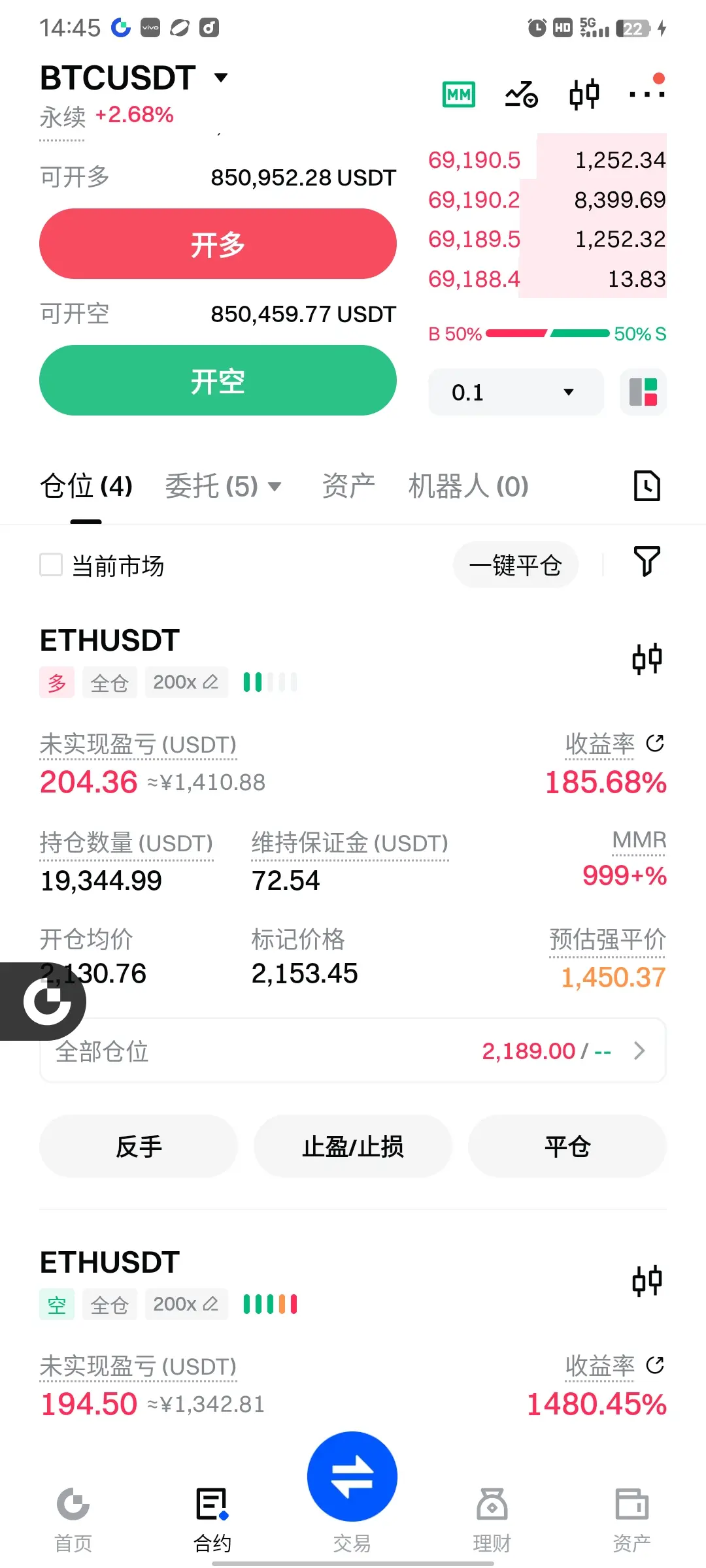Tap 平仓 to close the ETHUSDT long
The height and width of the screenshot is (1568, 706).
(567, 1146)
